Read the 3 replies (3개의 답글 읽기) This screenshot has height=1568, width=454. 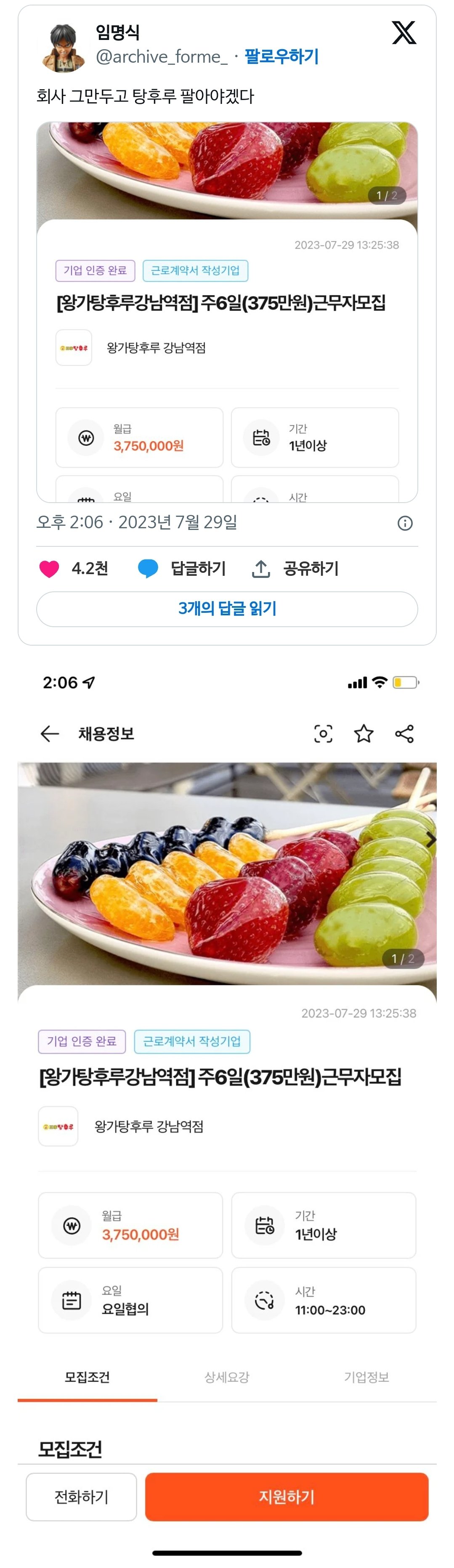[x=227, y=609]
